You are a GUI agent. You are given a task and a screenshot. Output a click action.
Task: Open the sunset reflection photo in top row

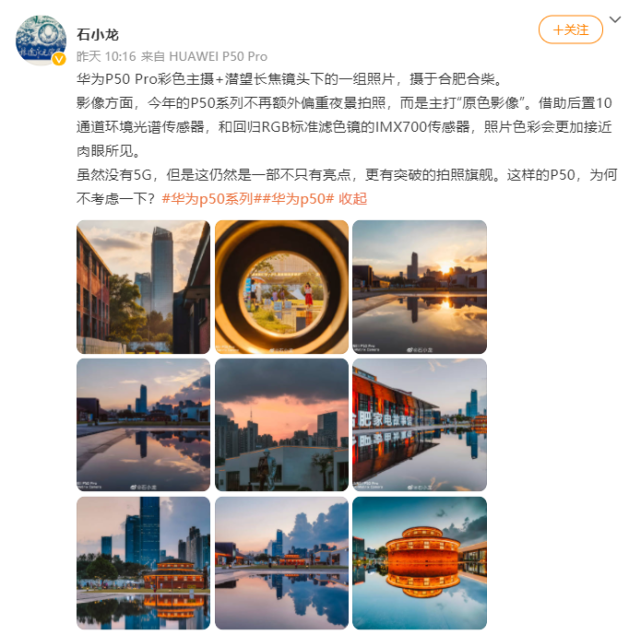(419, 287)
